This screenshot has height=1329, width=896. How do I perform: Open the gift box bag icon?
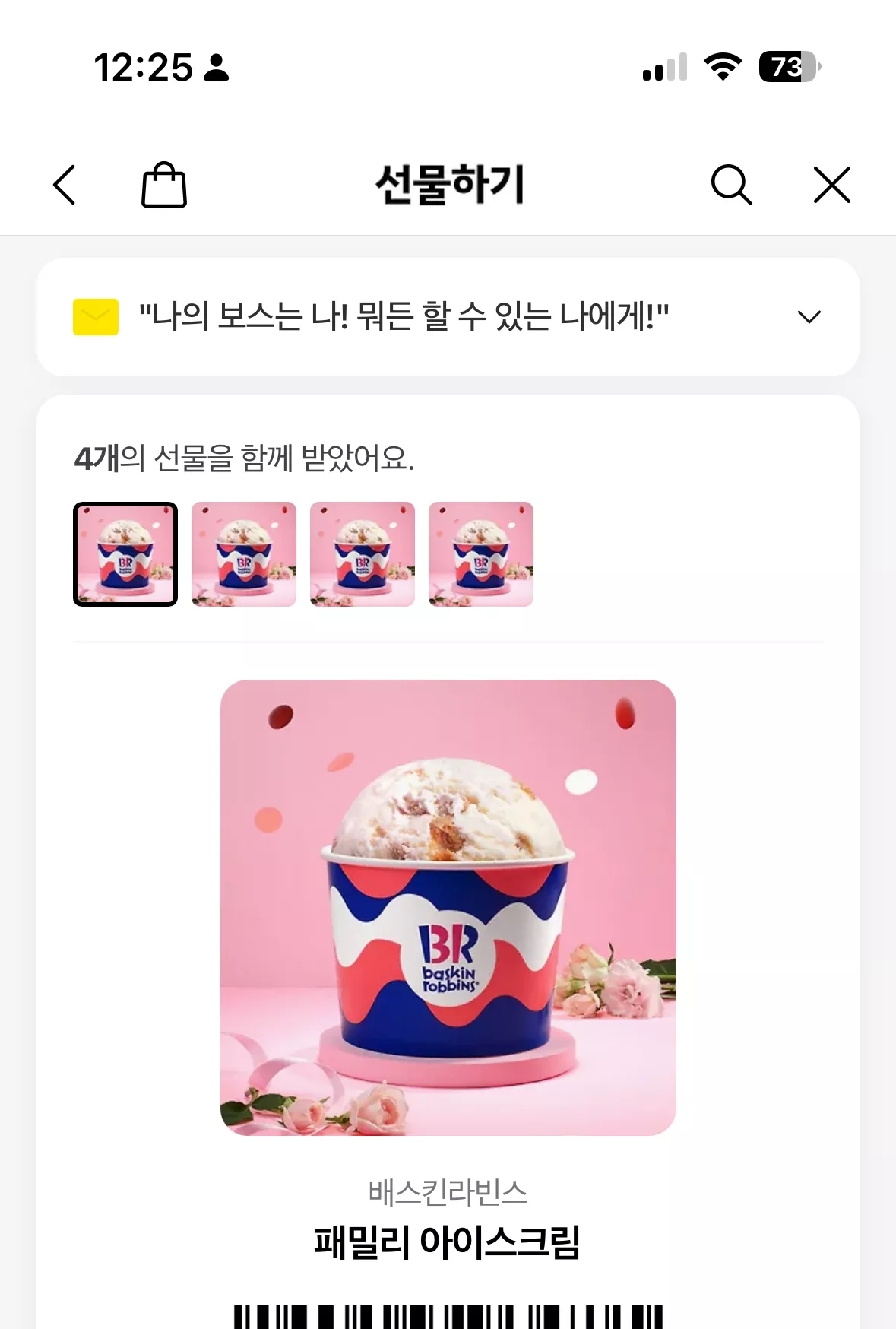[164, 184]
